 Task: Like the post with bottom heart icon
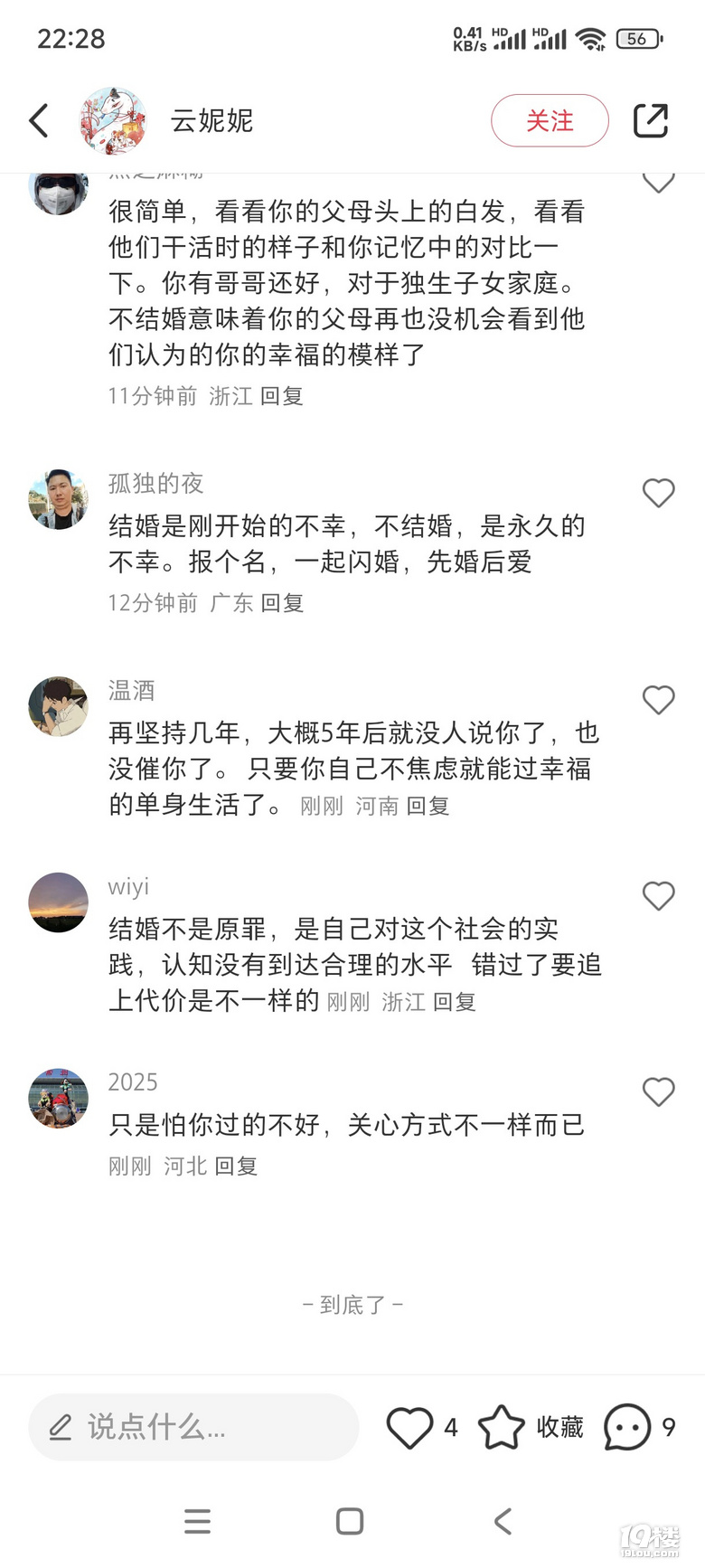pyautogui.click(x=409, y=1427)
